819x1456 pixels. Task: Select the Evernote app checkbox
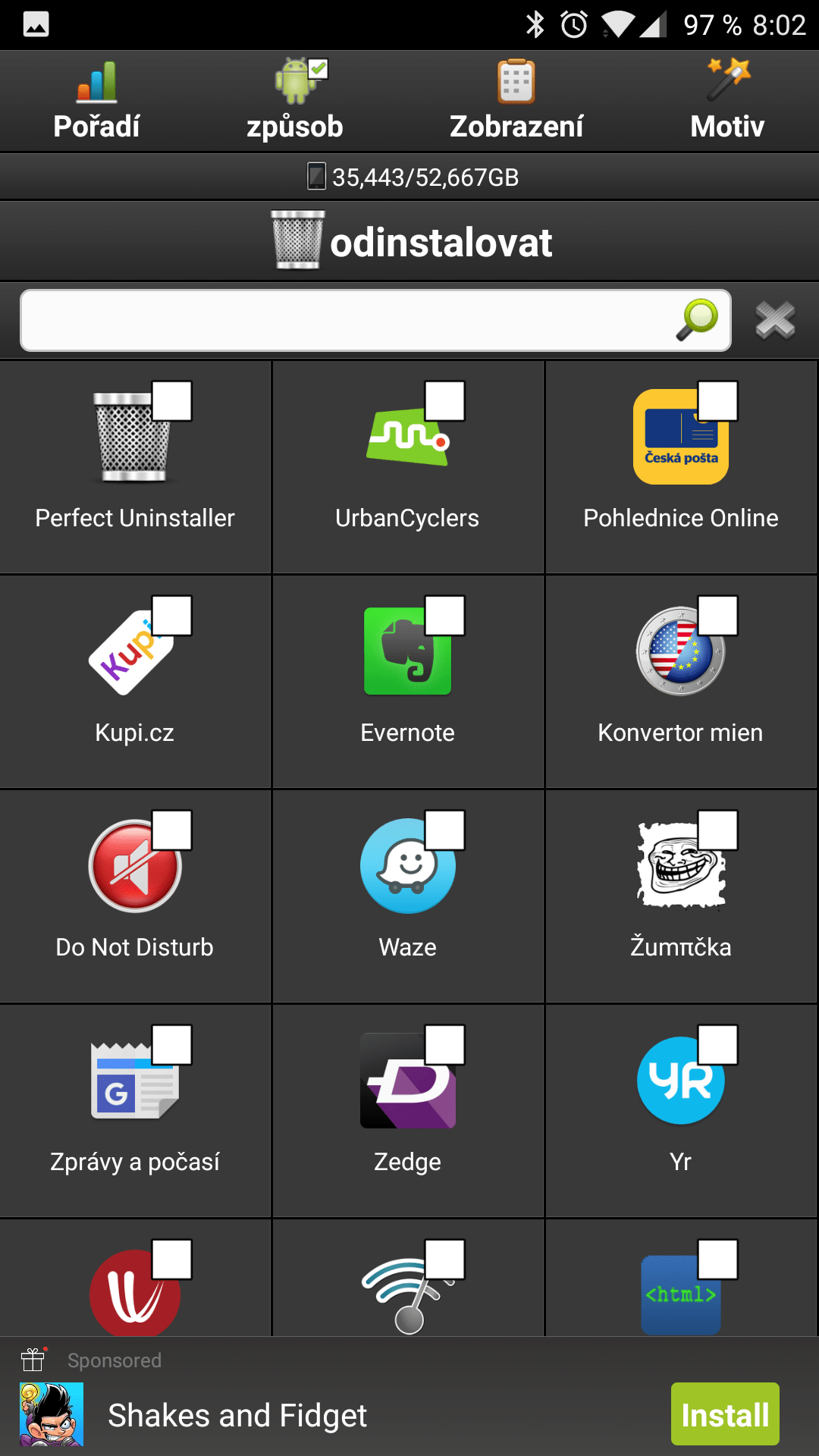[x=445, y=615]
